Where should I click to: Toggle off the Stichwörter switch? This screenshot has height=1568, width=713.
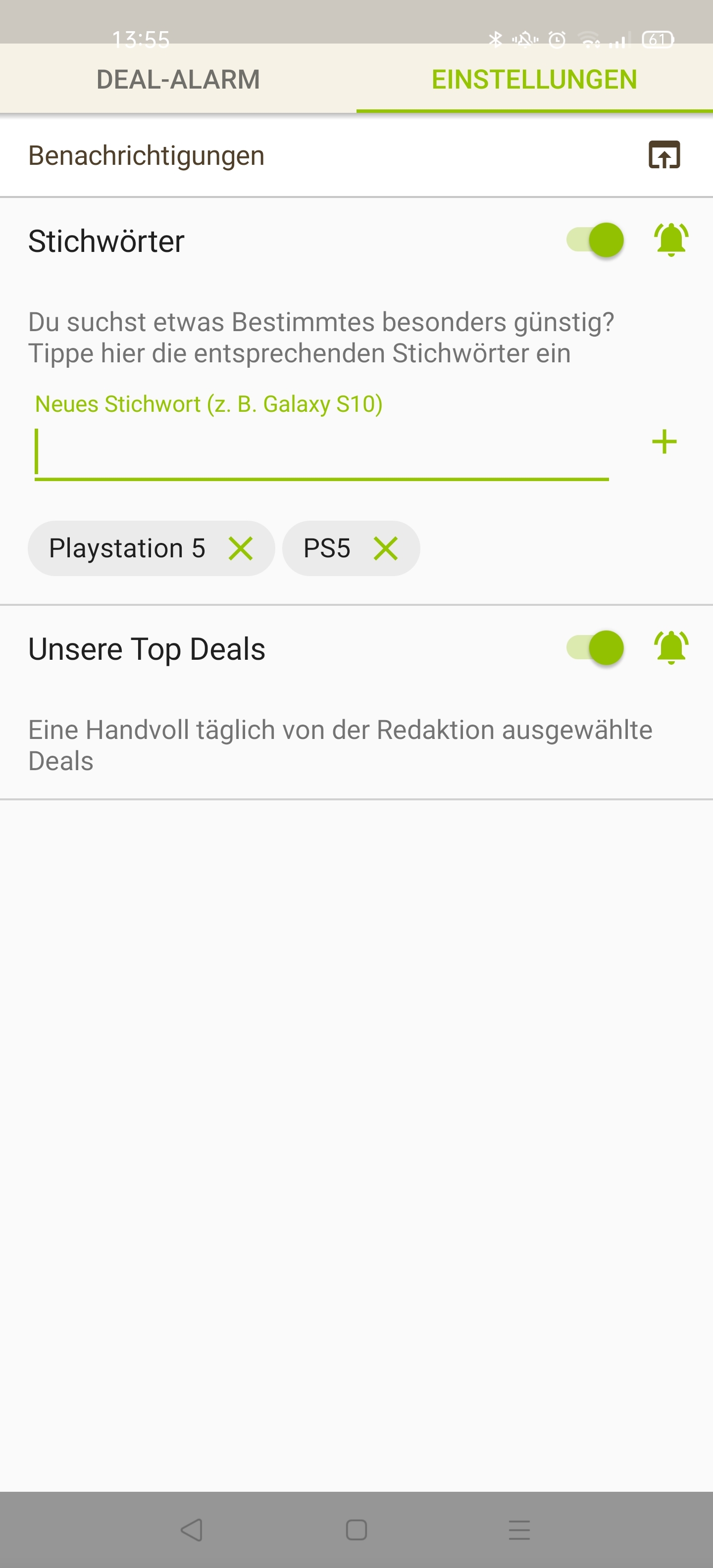595,240
